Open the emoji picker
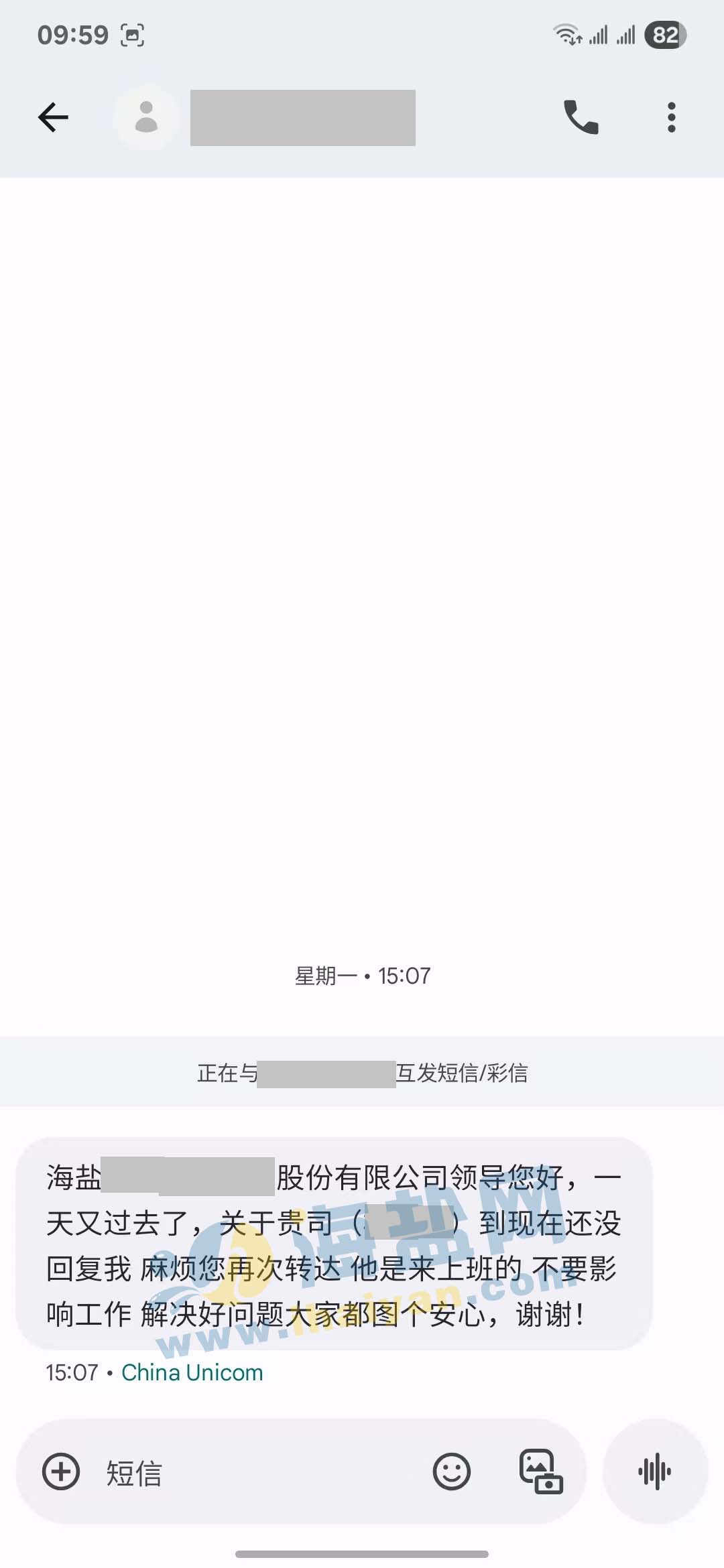Viewport: 724px width, 1568px height. pos(452,1472)
